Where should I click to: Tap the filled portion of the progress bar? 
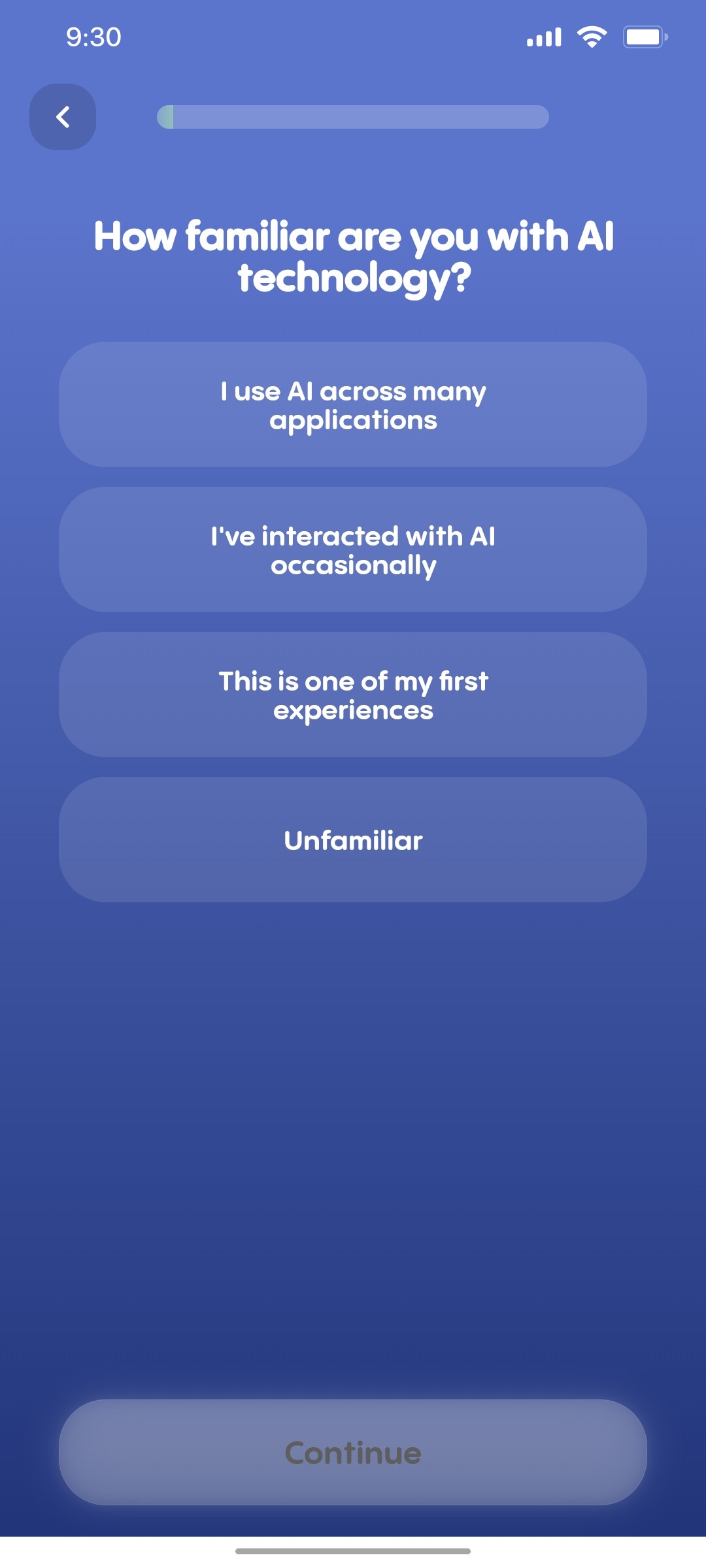click(165, 116)
